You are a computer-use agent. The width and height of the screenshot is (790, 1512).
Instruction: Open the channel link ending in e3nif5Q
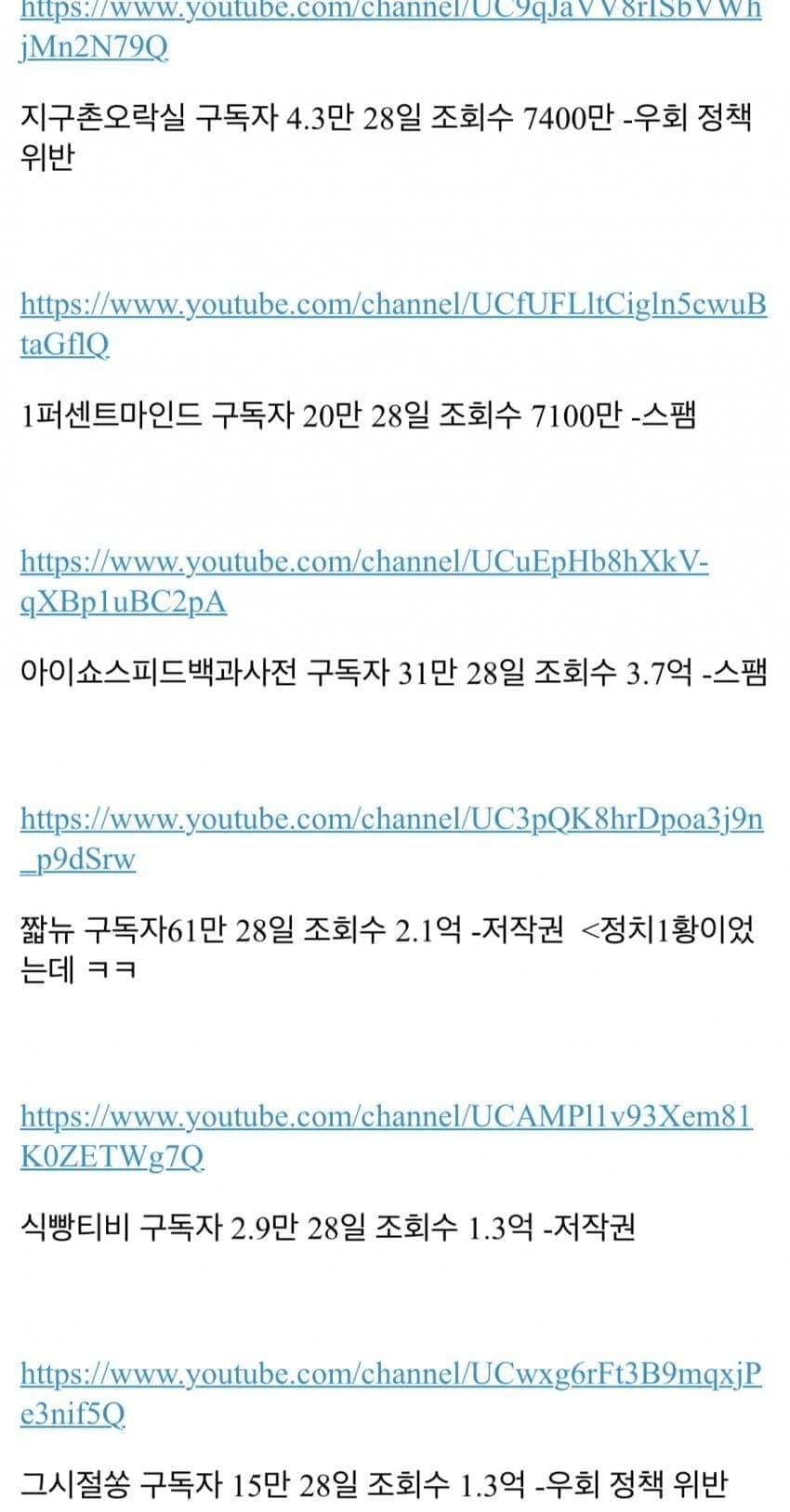(x=390, y=1393)
